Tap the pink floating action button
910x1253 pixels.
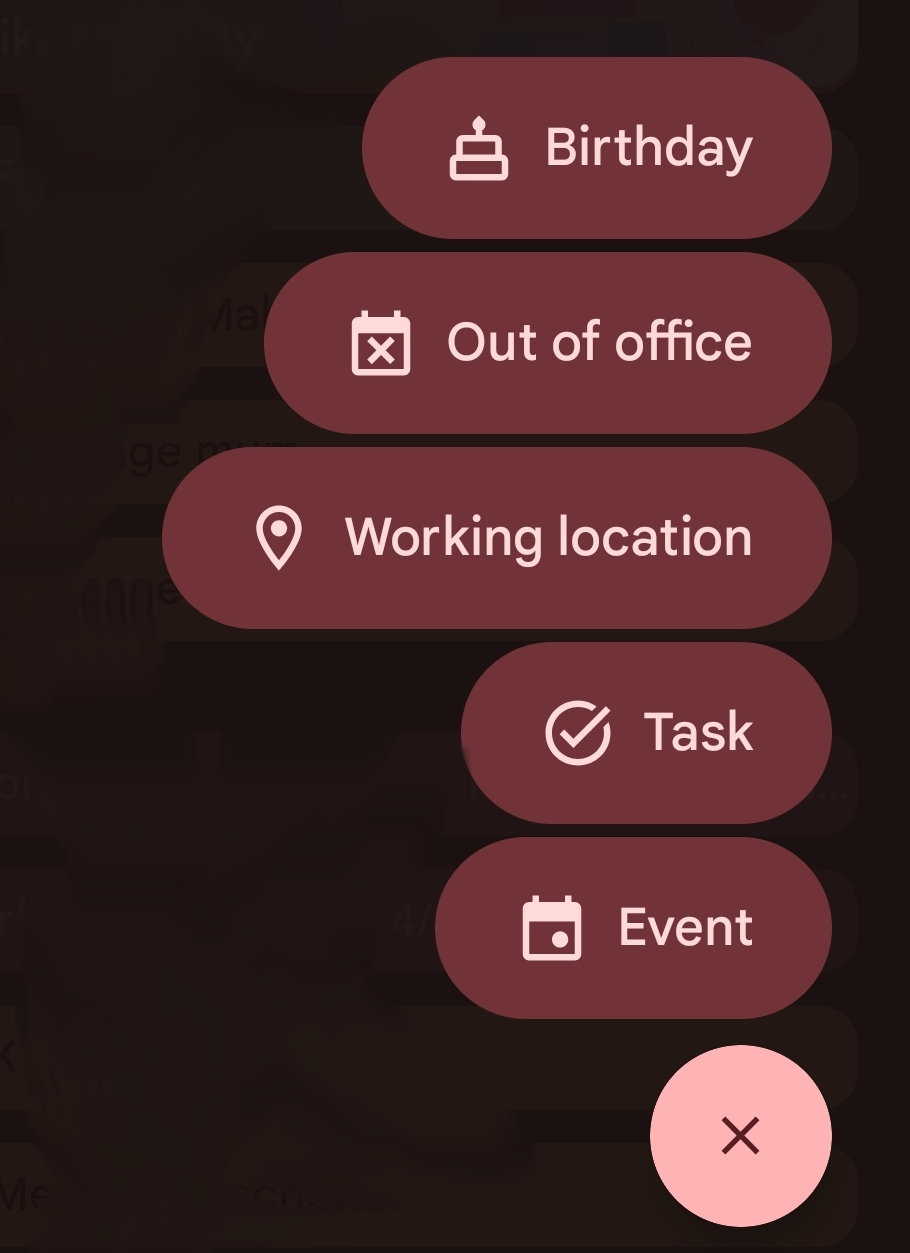tap(740, 1136)
